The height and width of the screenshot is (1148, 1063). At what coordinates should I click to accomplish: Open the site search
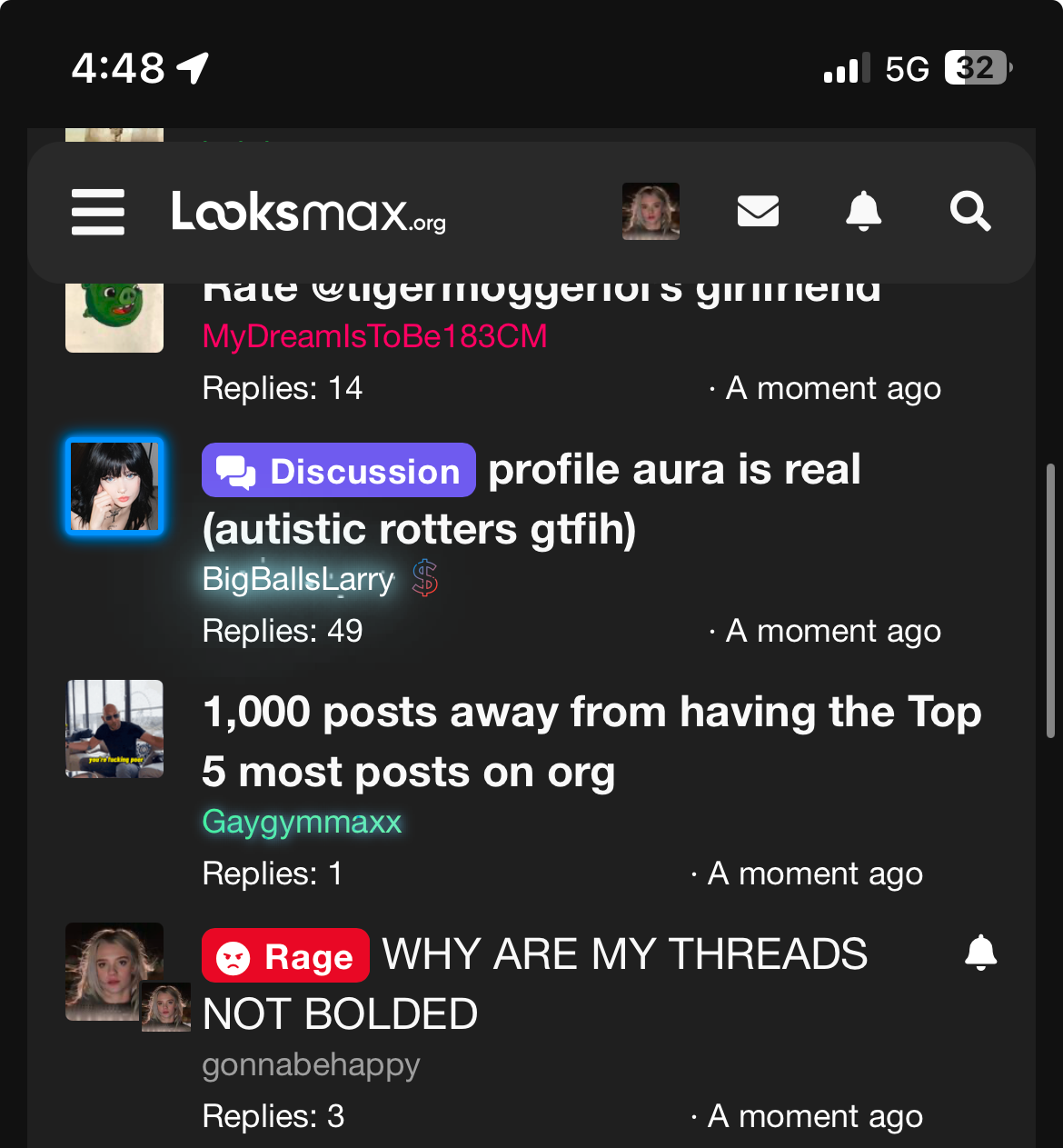969,212
